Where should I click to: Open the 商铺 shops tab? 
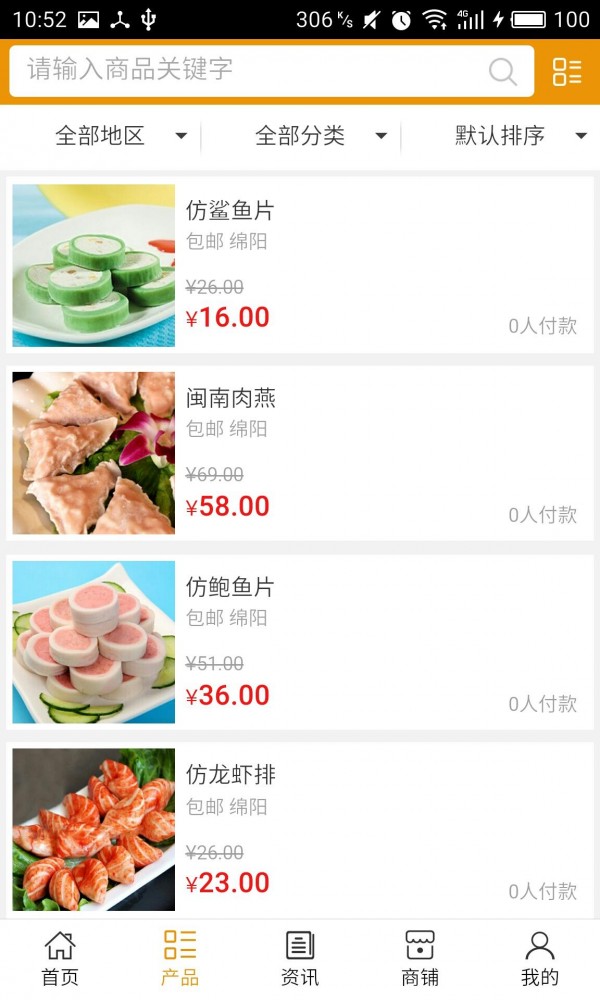(x=420, y=959)
